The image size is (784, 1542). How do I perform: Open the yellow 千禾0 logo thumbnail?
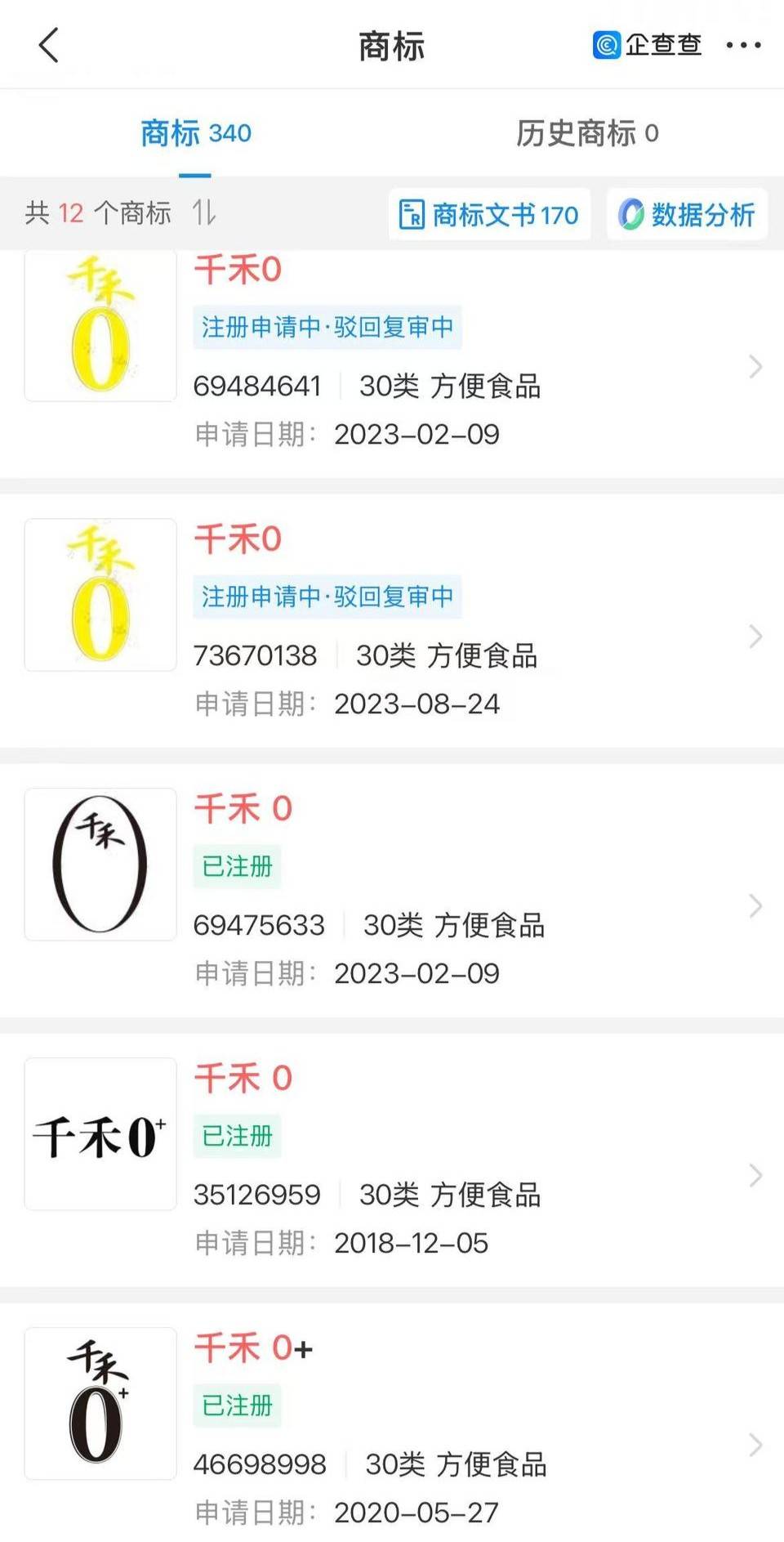tap(100, 326)
